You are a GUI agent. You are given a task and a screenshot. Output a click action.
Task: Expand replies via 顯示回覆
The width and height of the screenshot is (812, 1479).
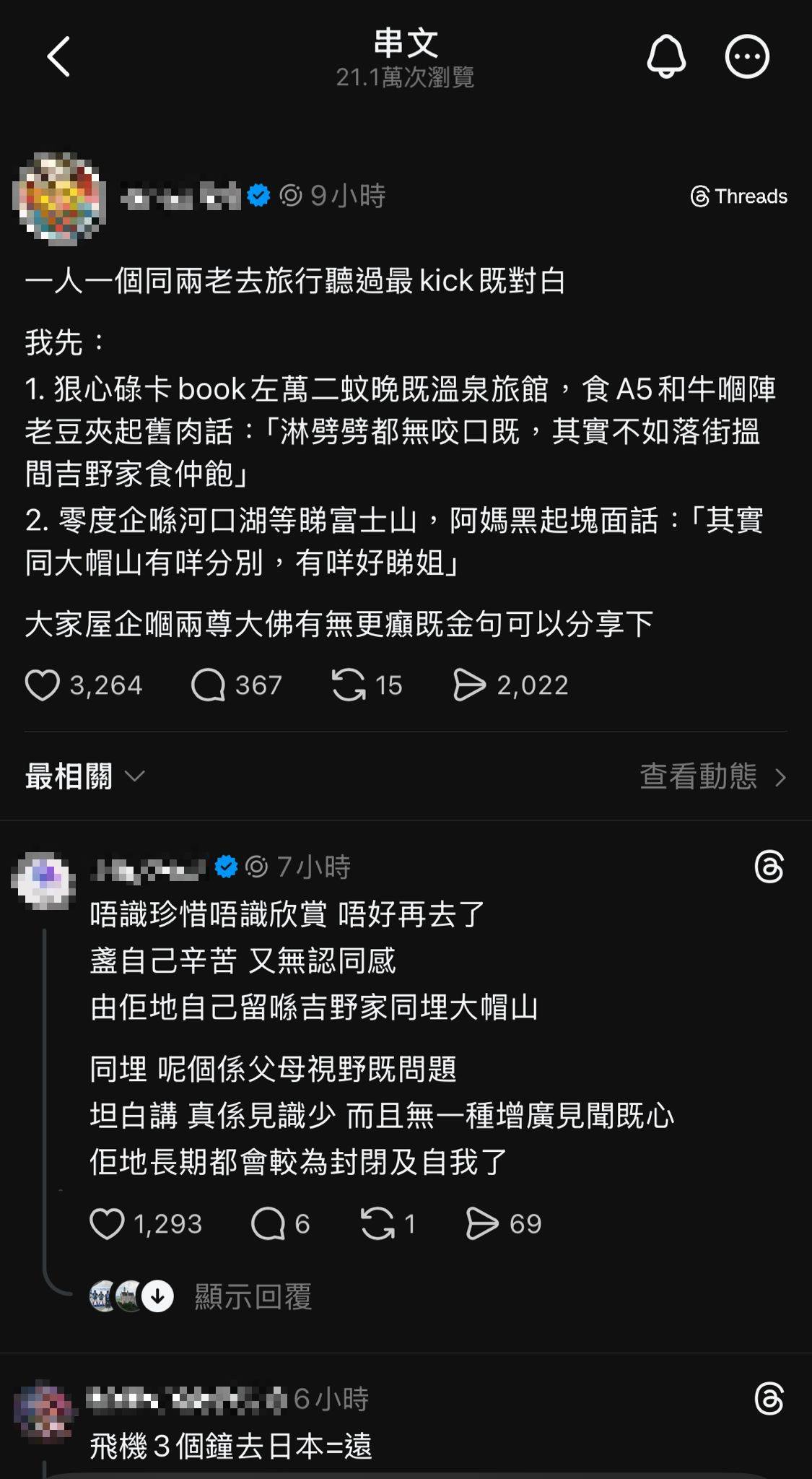pos(253,1297)
